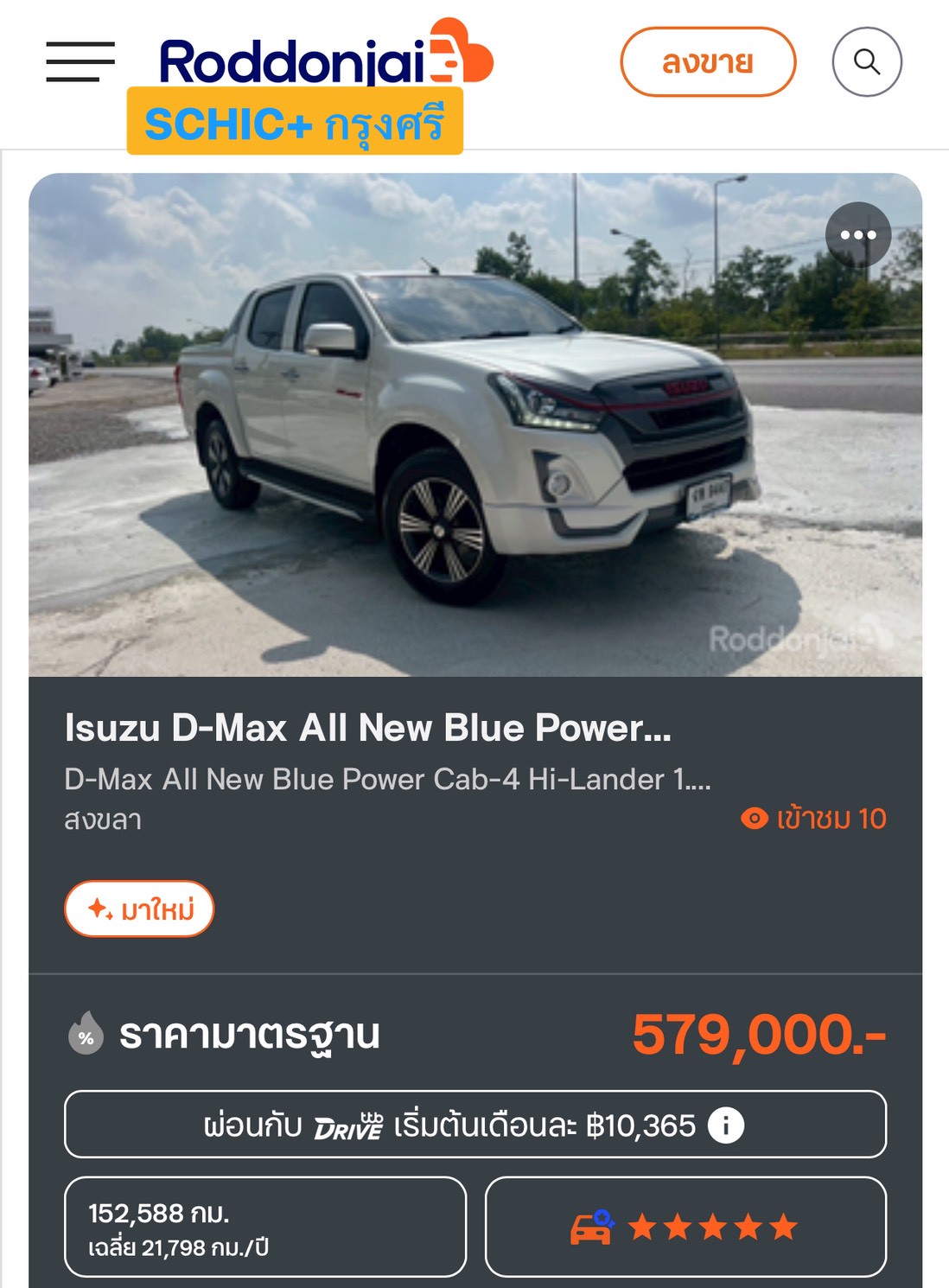Viewport: 949px width, 1288px height.
Task: Open the search magnifier icon
Action: pos(867,62)
